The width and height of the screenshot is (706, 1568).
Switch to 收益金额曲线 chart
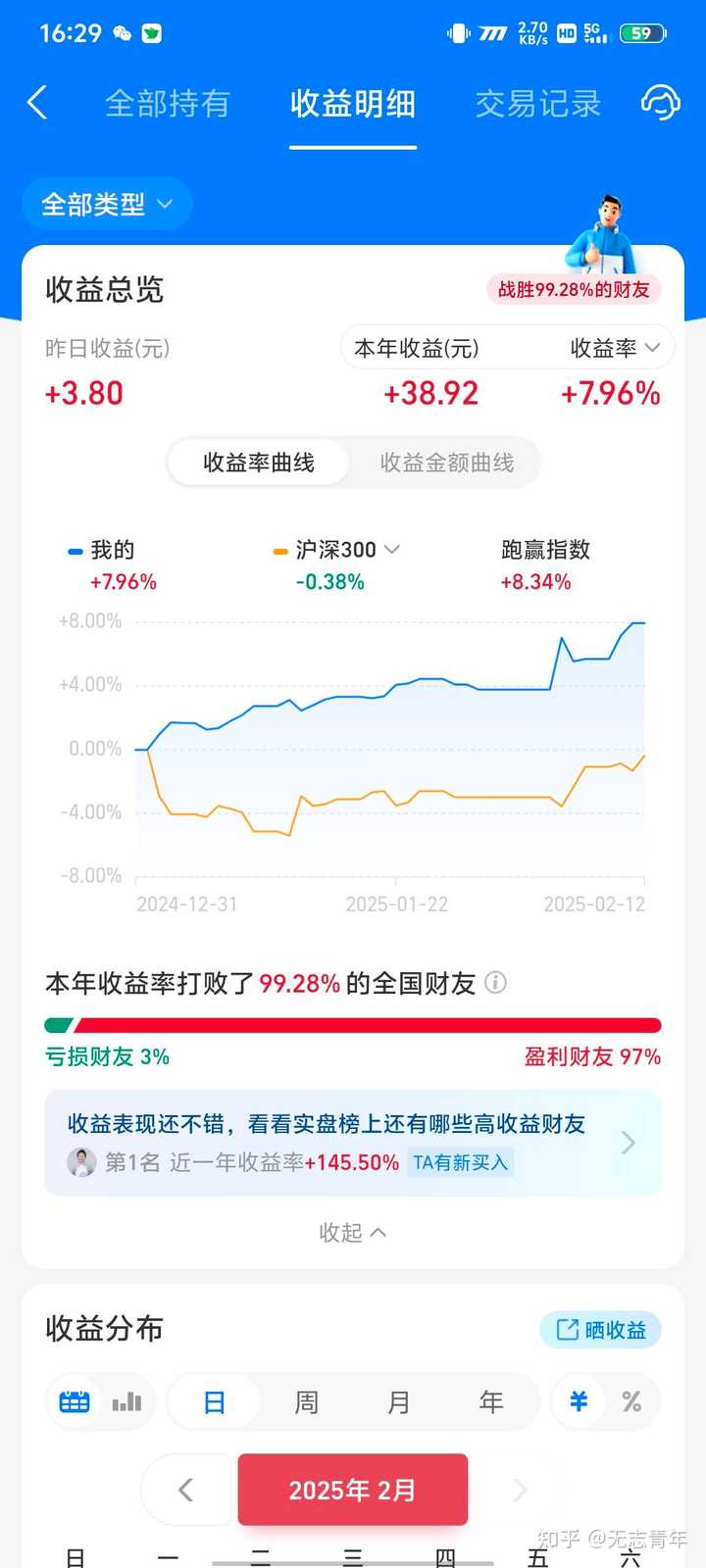pyautogui.click(x=447, y=463)
